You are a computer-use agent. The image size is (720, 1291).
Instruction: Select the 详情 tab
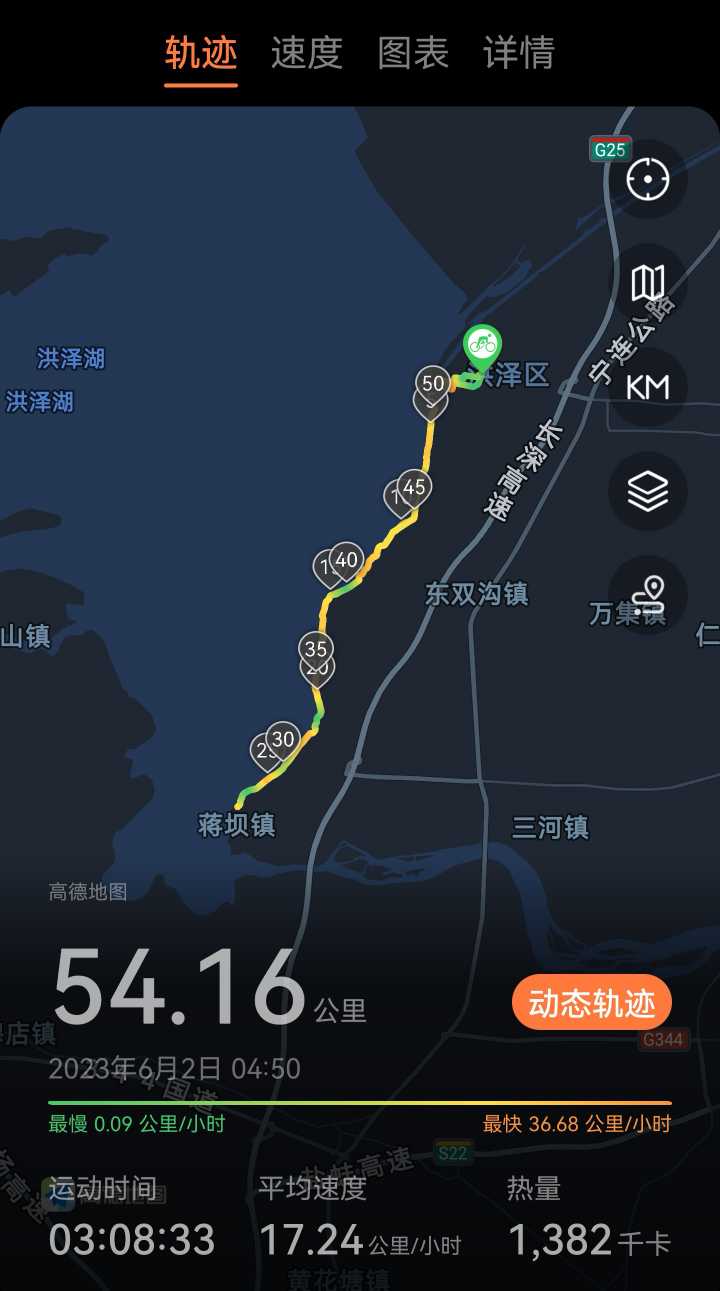click(x=519, y=53)
